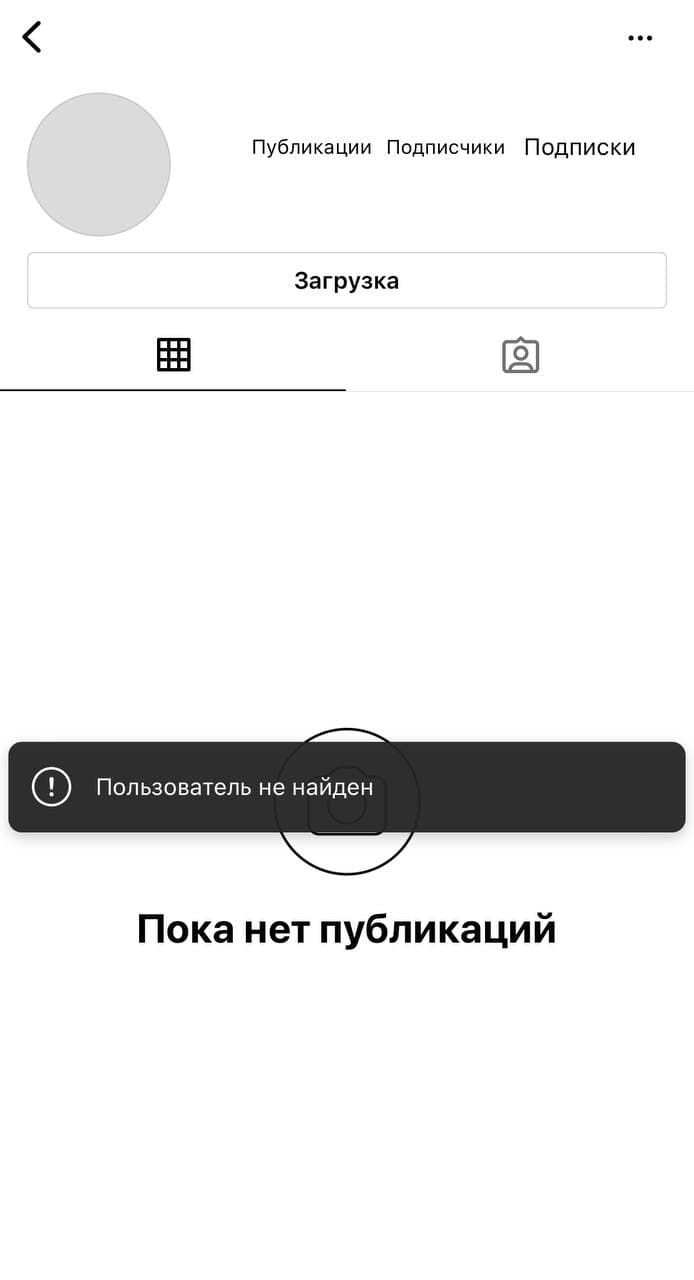Open the three-dot overflow menu
Viewport: 694px width, 1280px height.
(640, 38)
